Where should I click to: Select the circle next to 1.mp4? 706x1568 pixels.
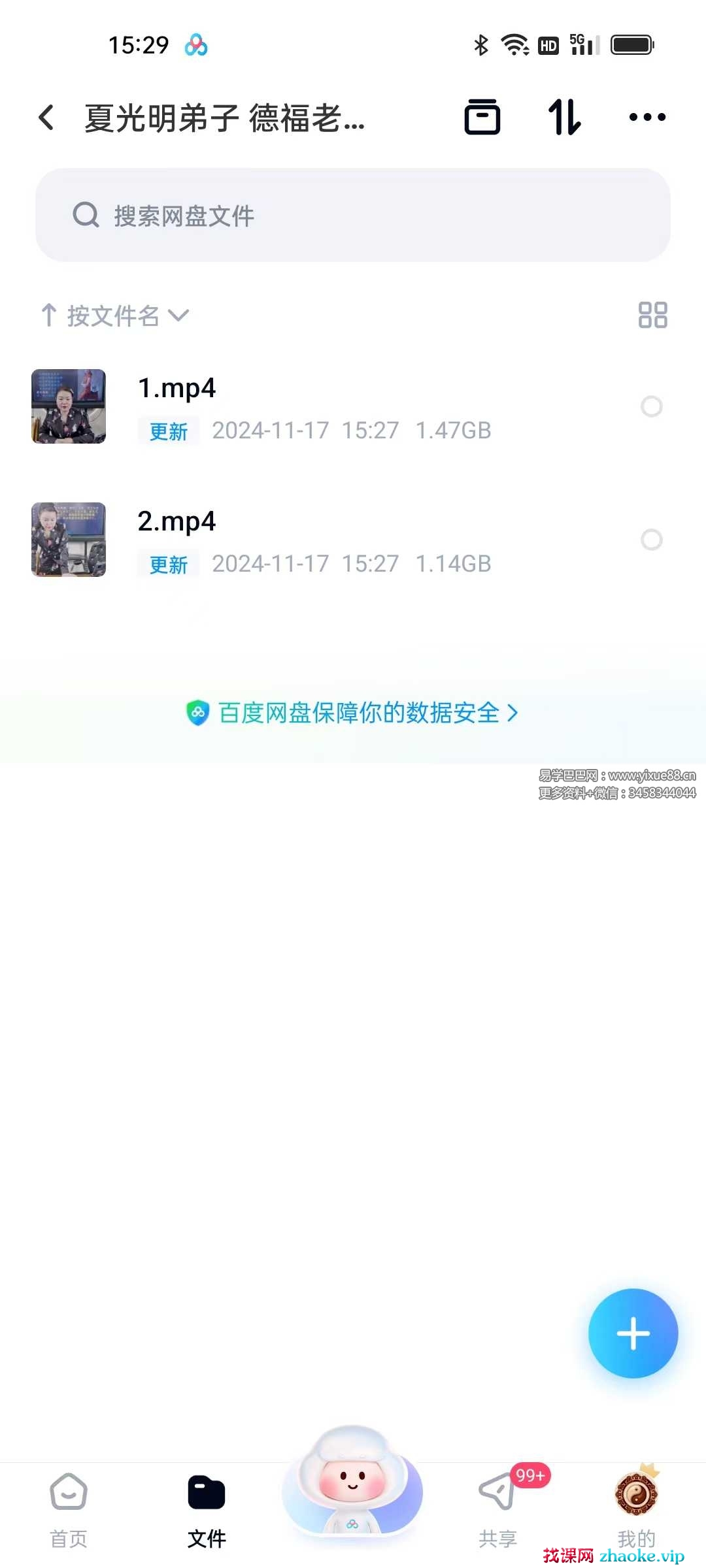click(651, 406)
